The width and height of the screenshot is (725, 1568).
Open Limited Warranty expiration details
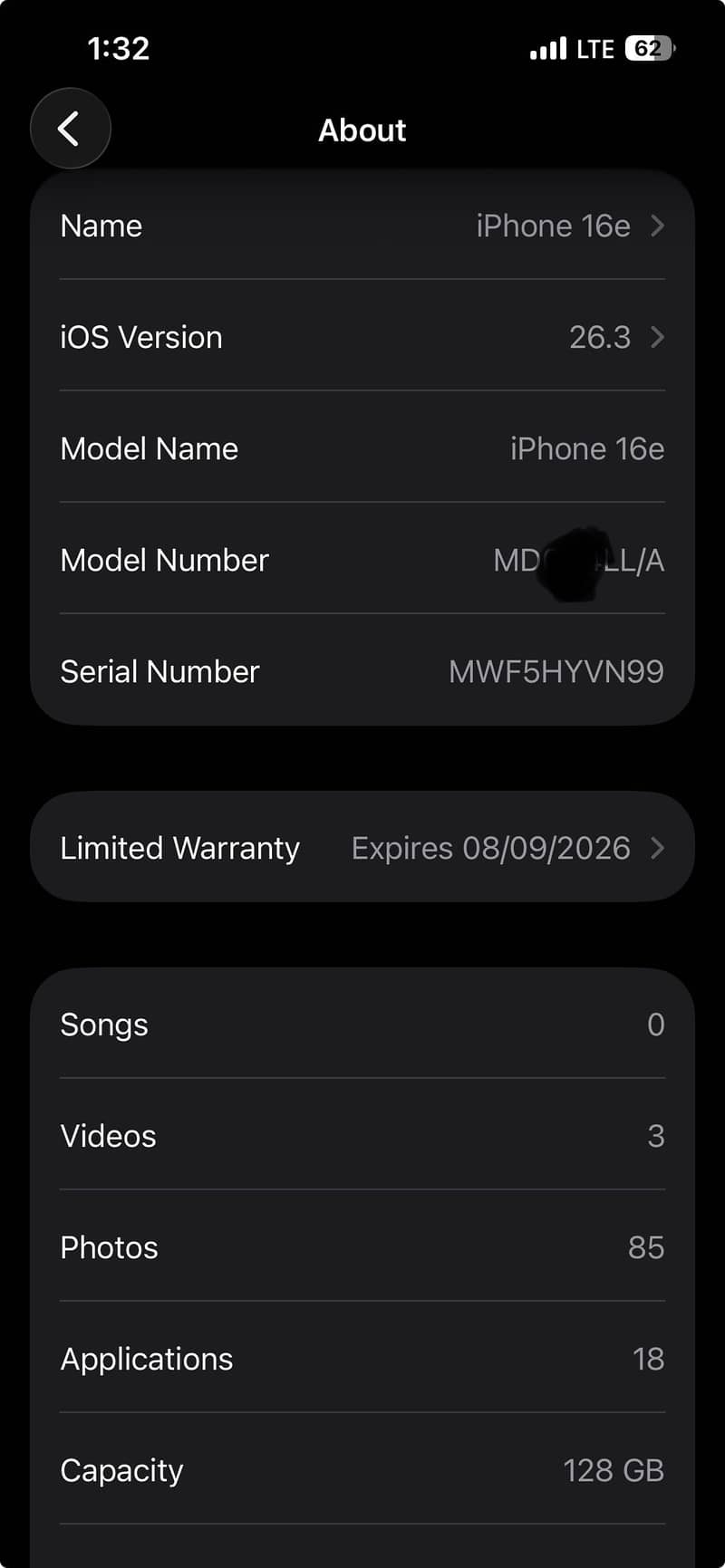coord(362,848)
